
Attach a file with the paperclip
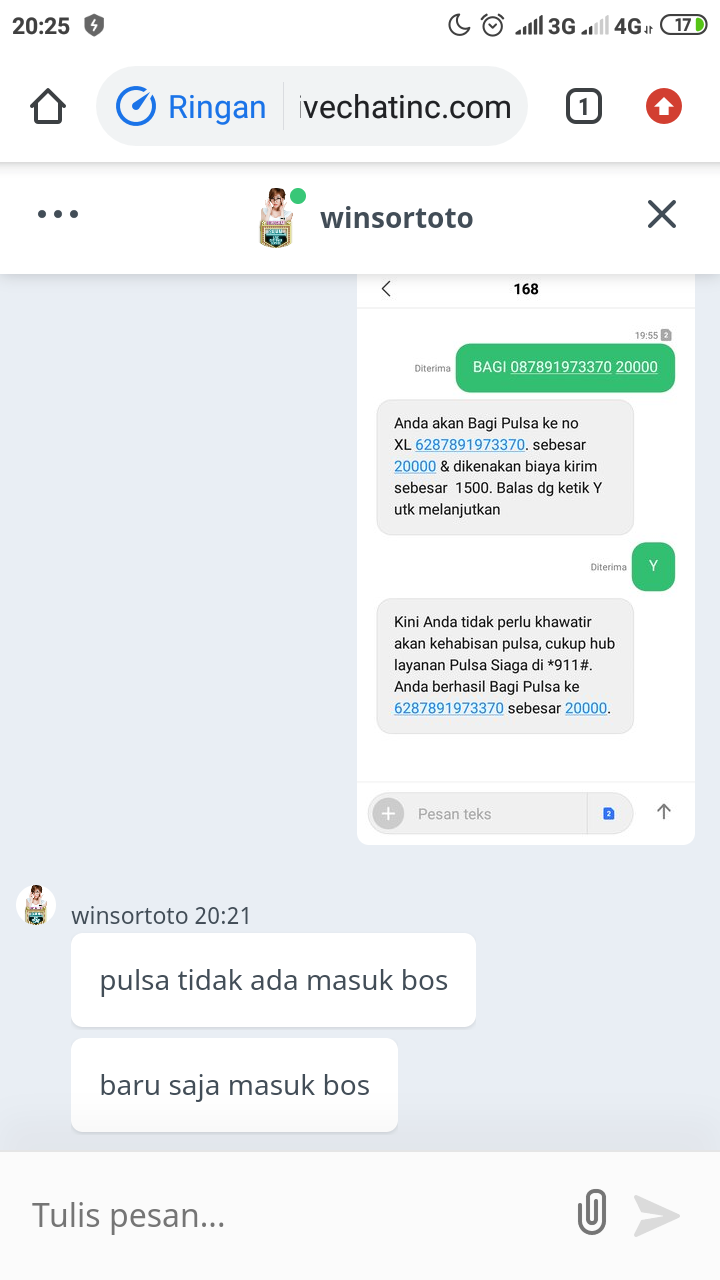pos(592,1214)
